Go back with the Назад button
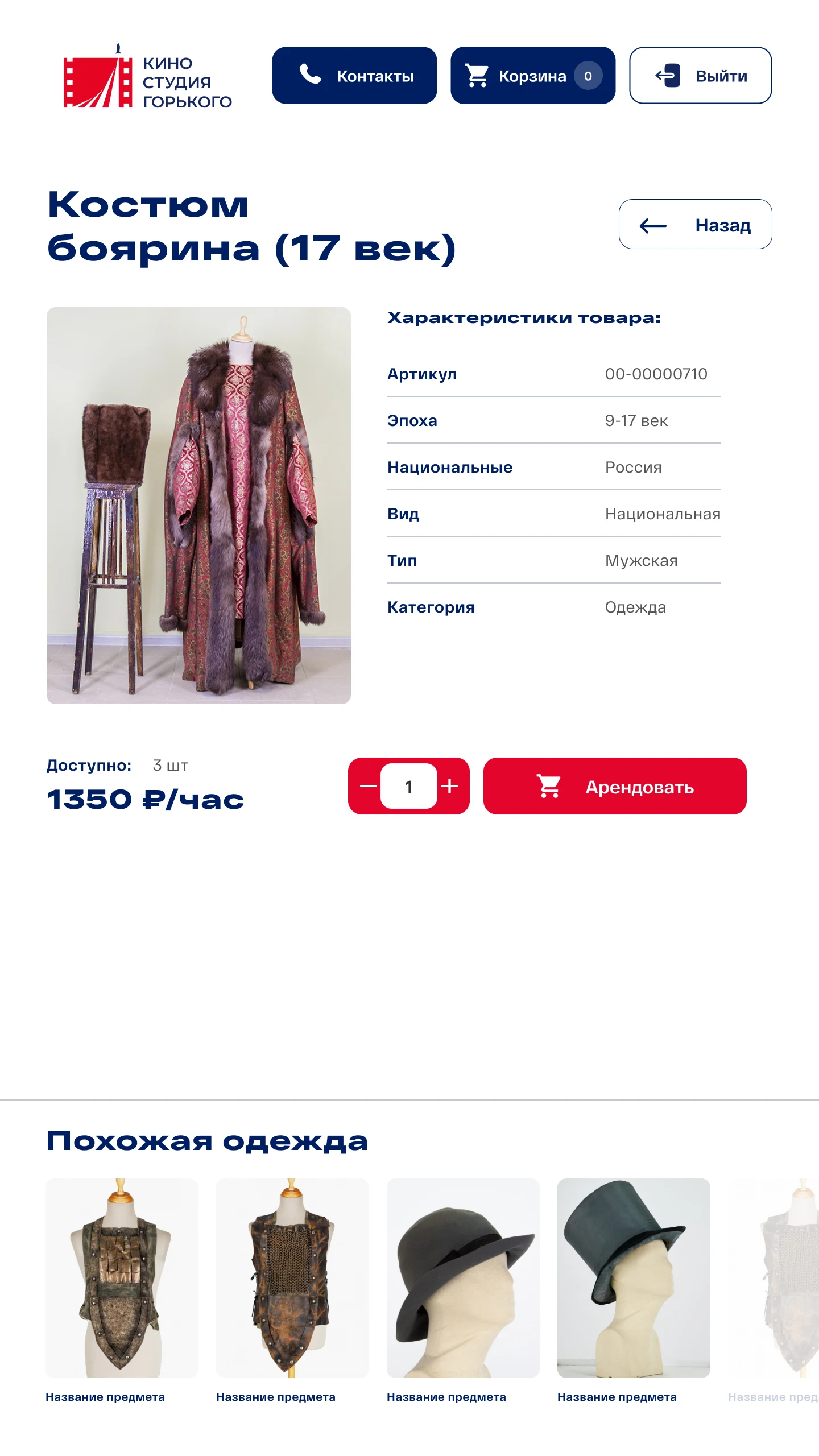The height and width of the screenshot is (1456, 819). pyautogui.click(x=695, y=224)
